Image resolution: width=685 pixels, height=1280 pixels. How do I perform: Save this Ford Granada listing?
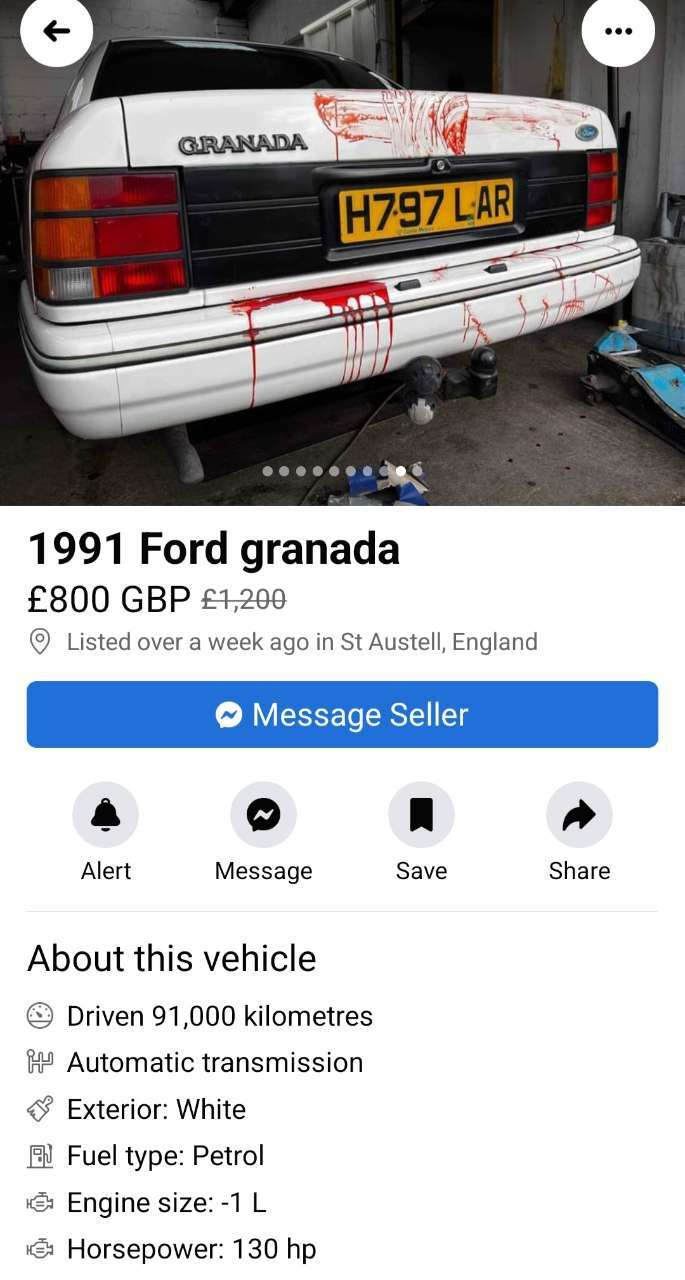click(x=421, y=815)
